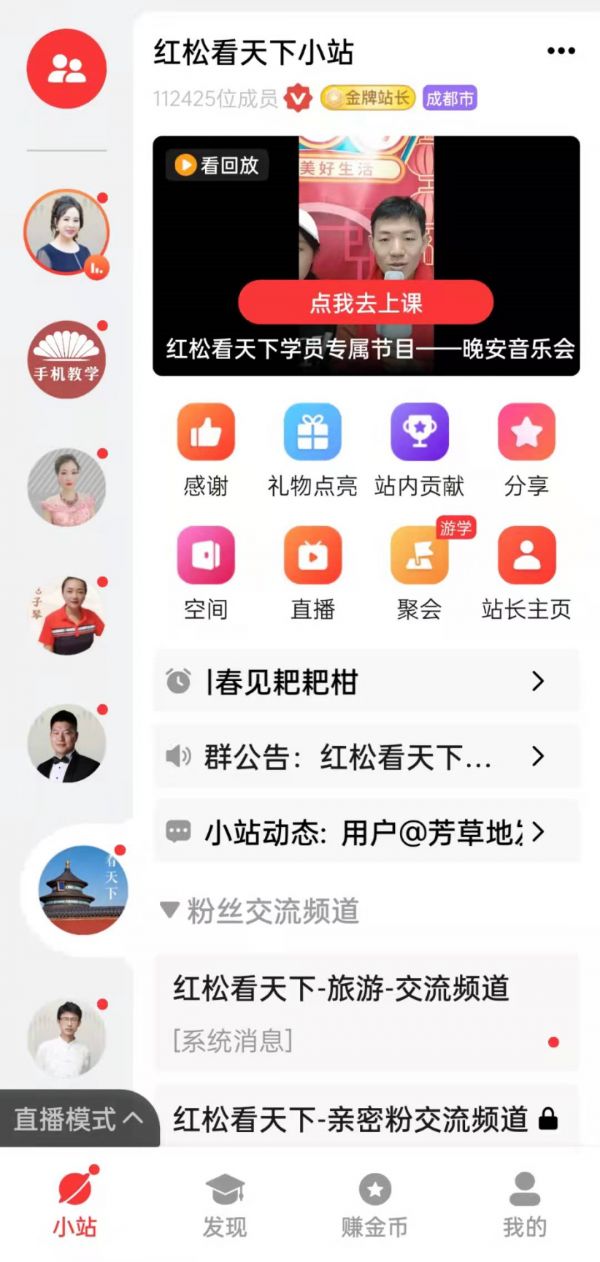600x1262 pixels.
Task: Open the three-dot overflow menu
Action: [x=561, y=52]
